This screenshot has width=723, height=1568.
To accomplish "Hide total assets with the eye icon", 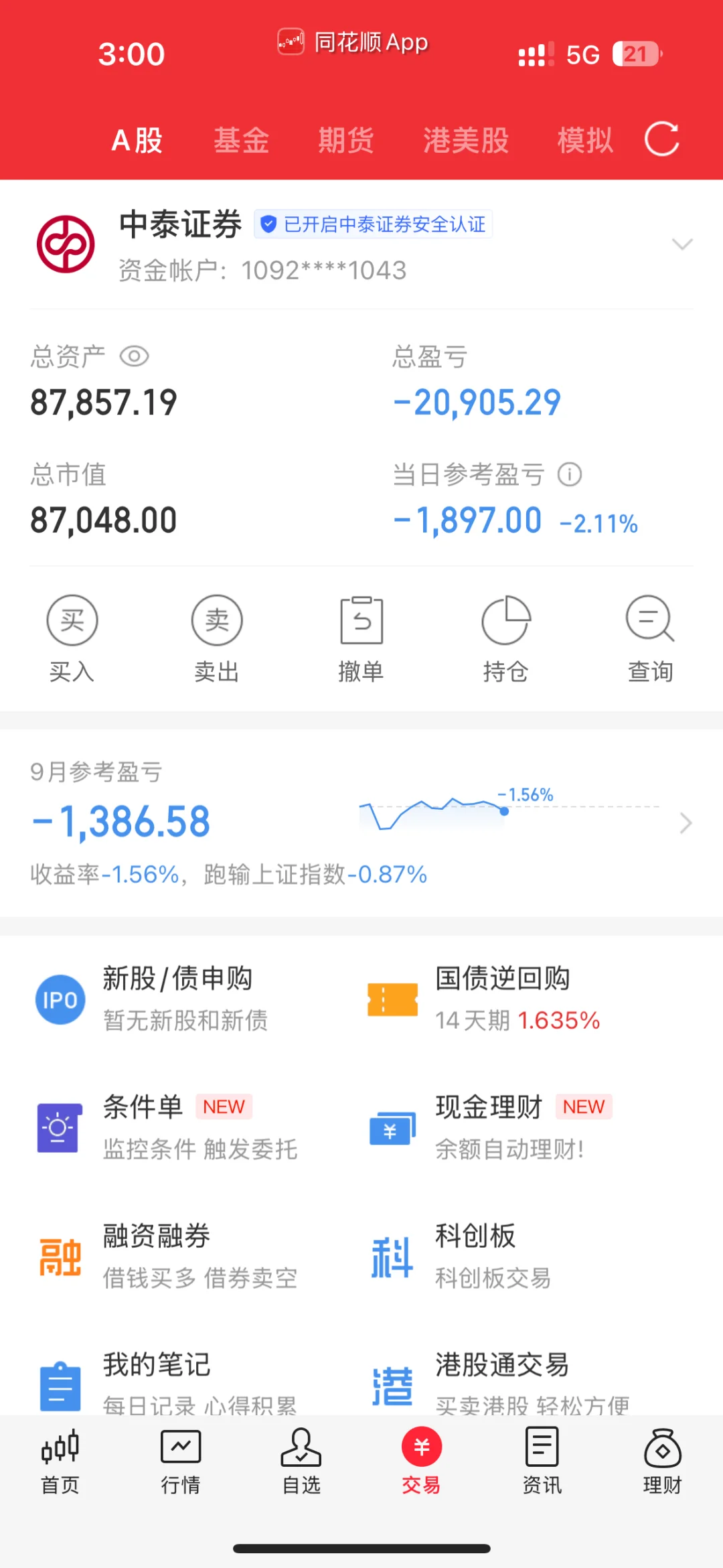I will tap(134, 356).
